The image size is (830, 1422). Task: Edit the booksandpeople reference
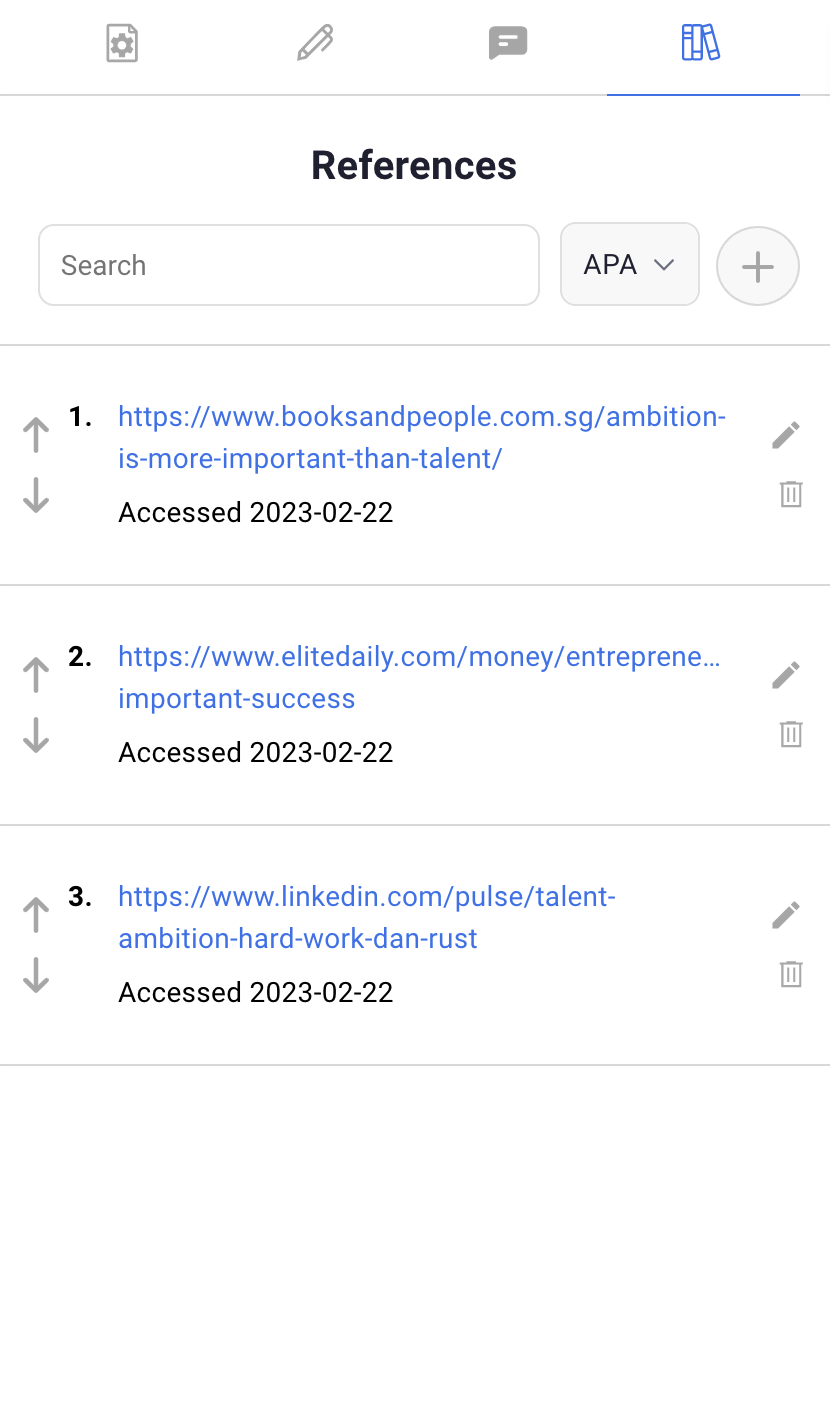click(x=786, y=435)
